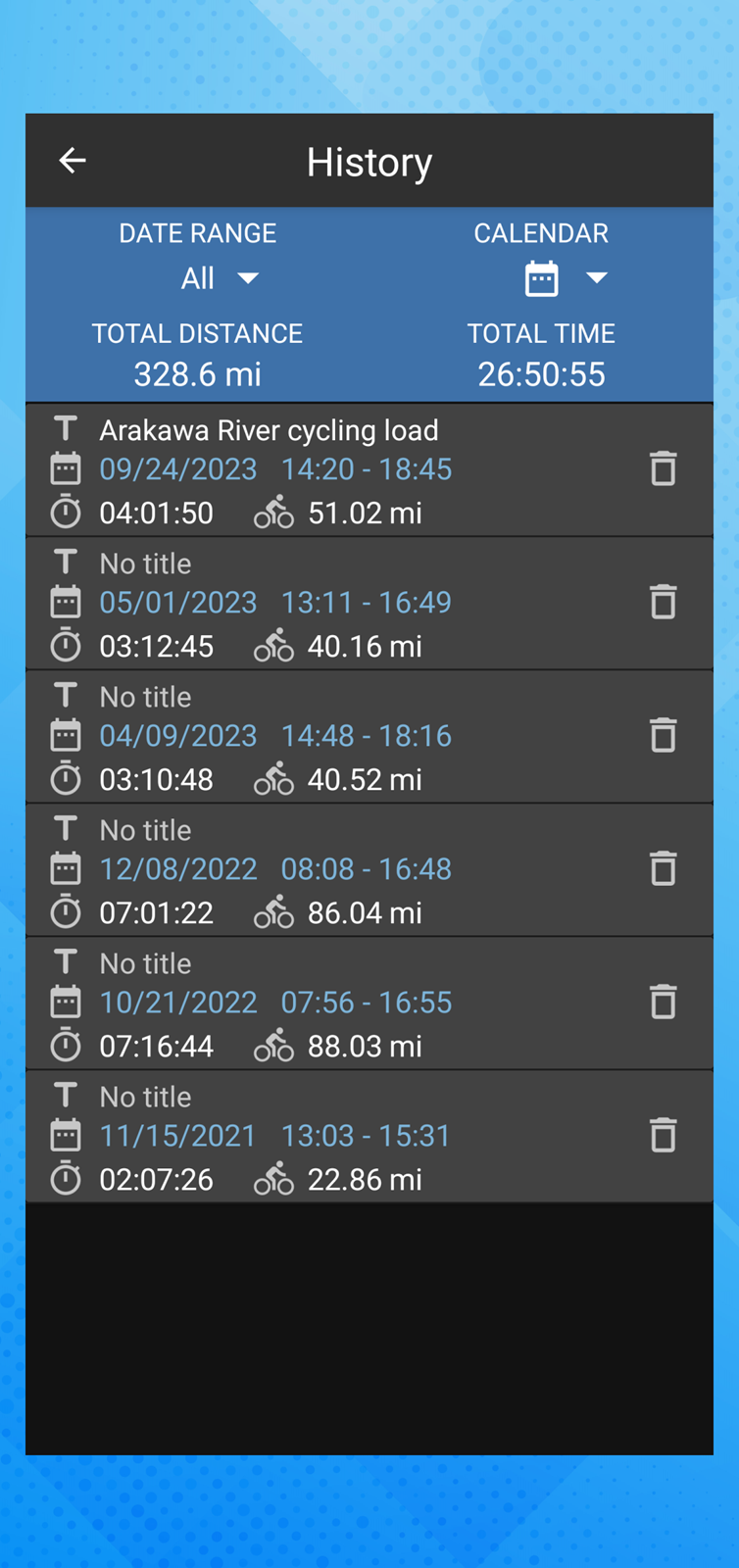Delete the 09/24/2023 ride entry
The image size is (739, 1568).
[x=664, y=468]
